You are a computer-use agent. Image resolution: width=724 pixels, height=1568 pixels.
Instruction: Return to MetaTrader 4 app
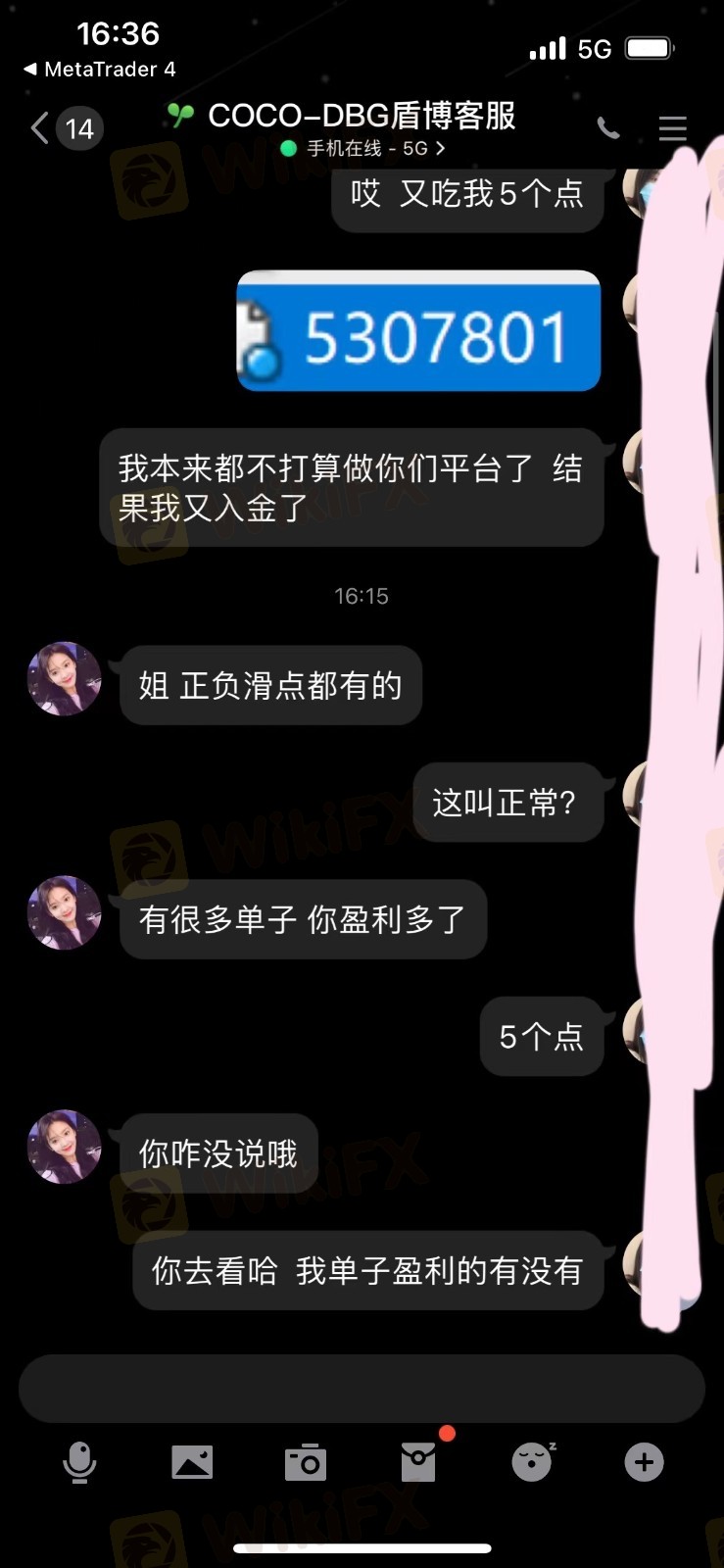pos(100,70)
